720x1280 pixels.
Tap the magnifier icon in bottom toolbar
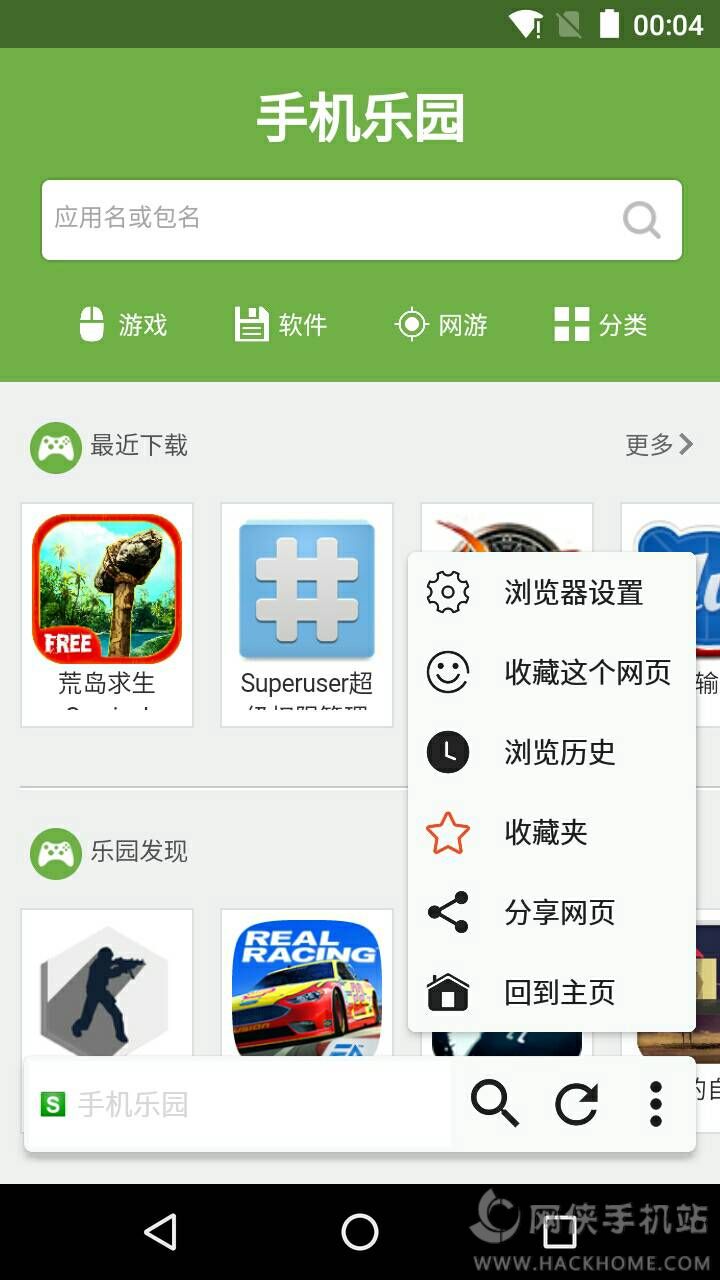494,1104
